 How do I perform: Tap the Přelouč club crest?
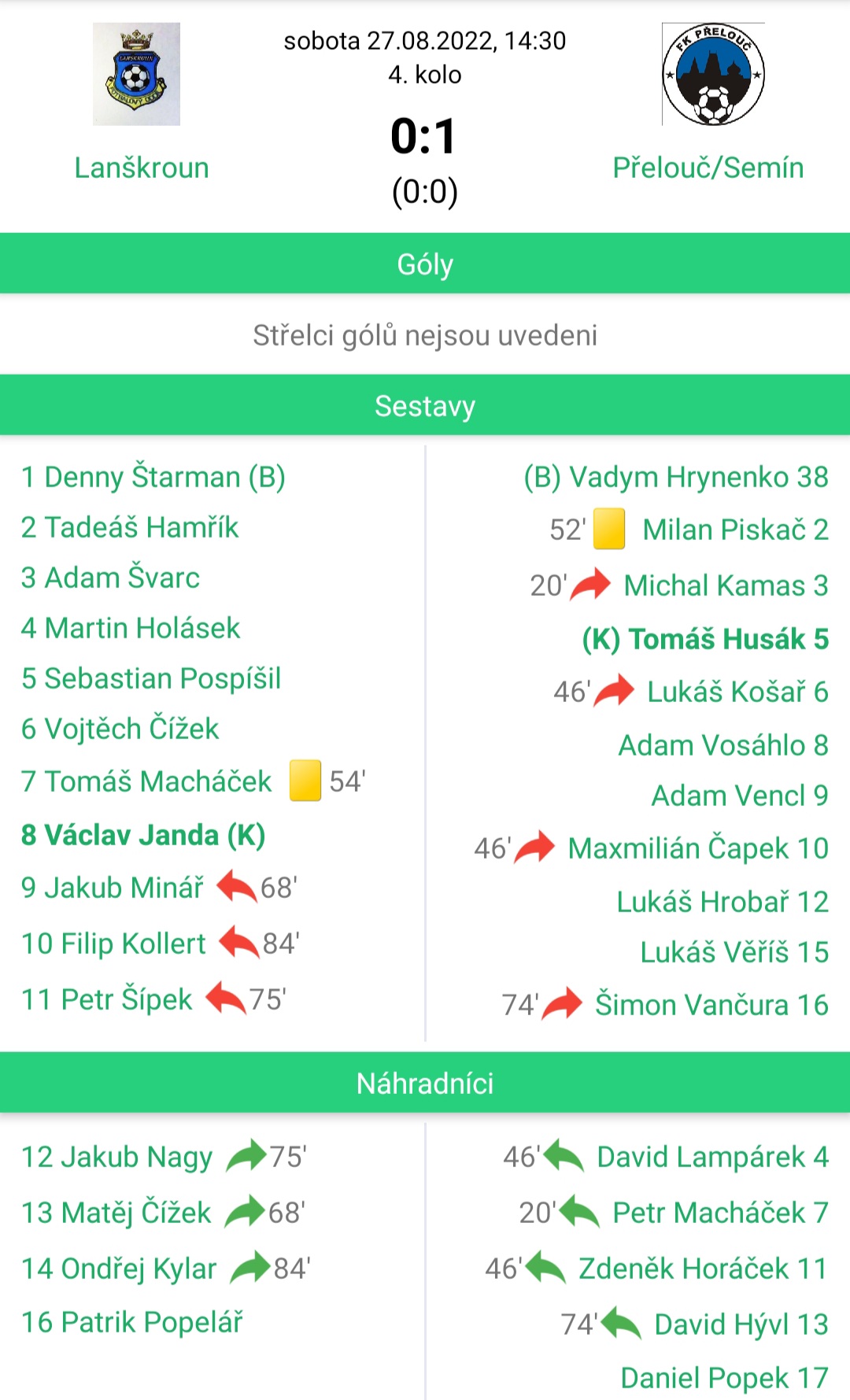(x=712, y=74)
